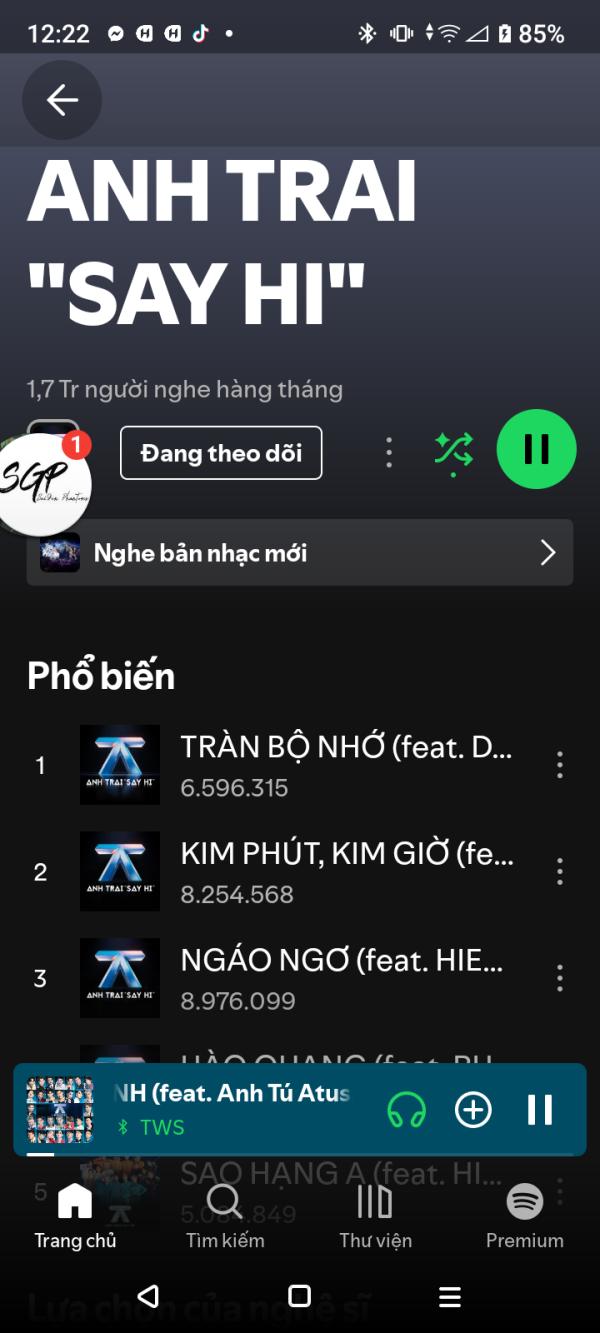This screenshot has width=600, height=1333.
Task: Toggle smart shuffle for the artist
Action: (454, 451)
